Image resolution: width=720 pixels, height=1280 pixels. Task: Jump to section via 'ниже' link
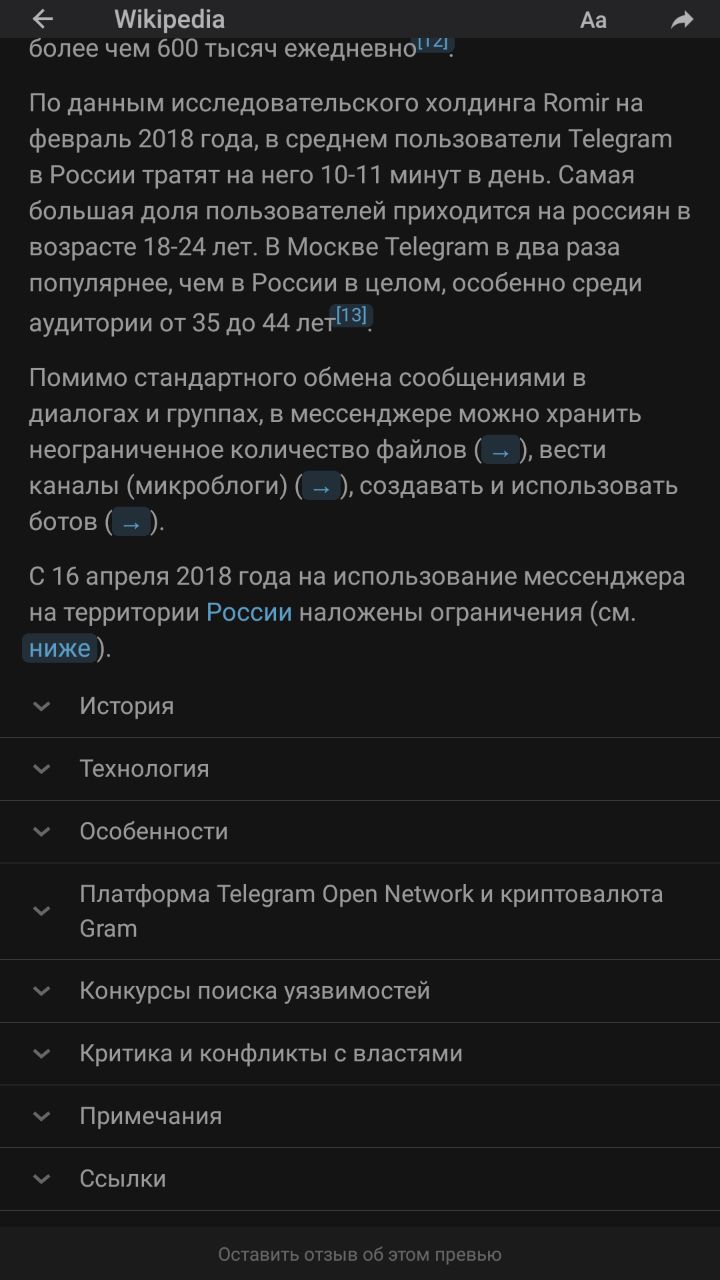click(60, 648)
